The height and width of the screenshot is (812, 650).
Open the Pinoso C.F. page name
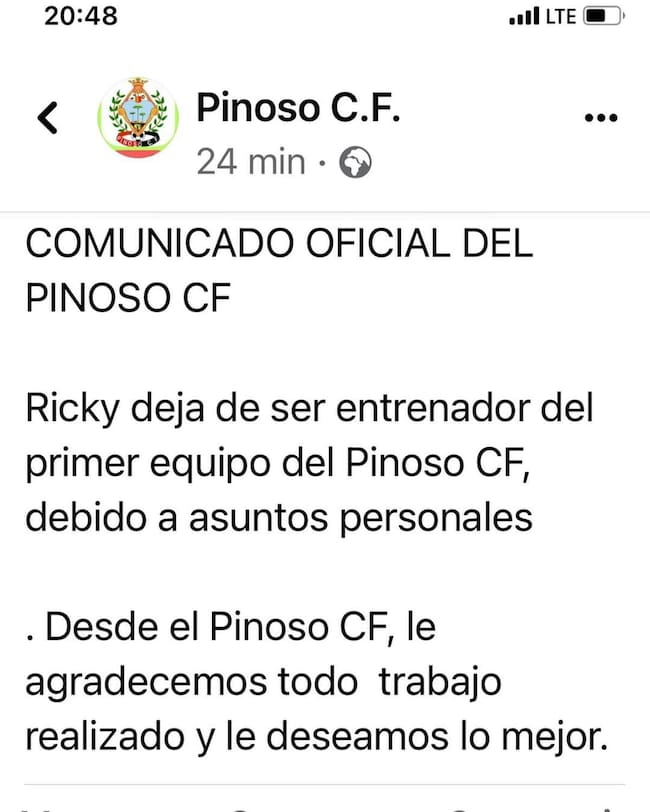[298, 107]
